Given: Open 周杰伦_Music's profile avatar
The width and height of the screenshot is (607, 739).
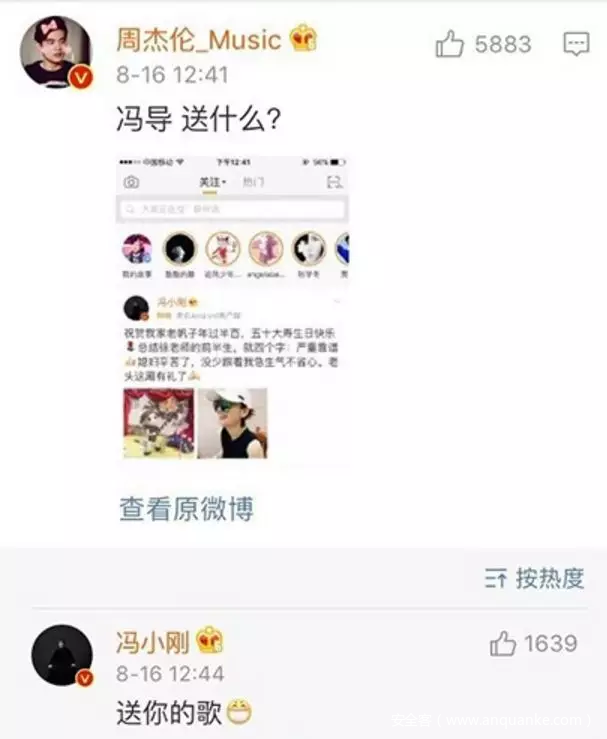Looking at the screenshot, I should [x=56, y=50].
